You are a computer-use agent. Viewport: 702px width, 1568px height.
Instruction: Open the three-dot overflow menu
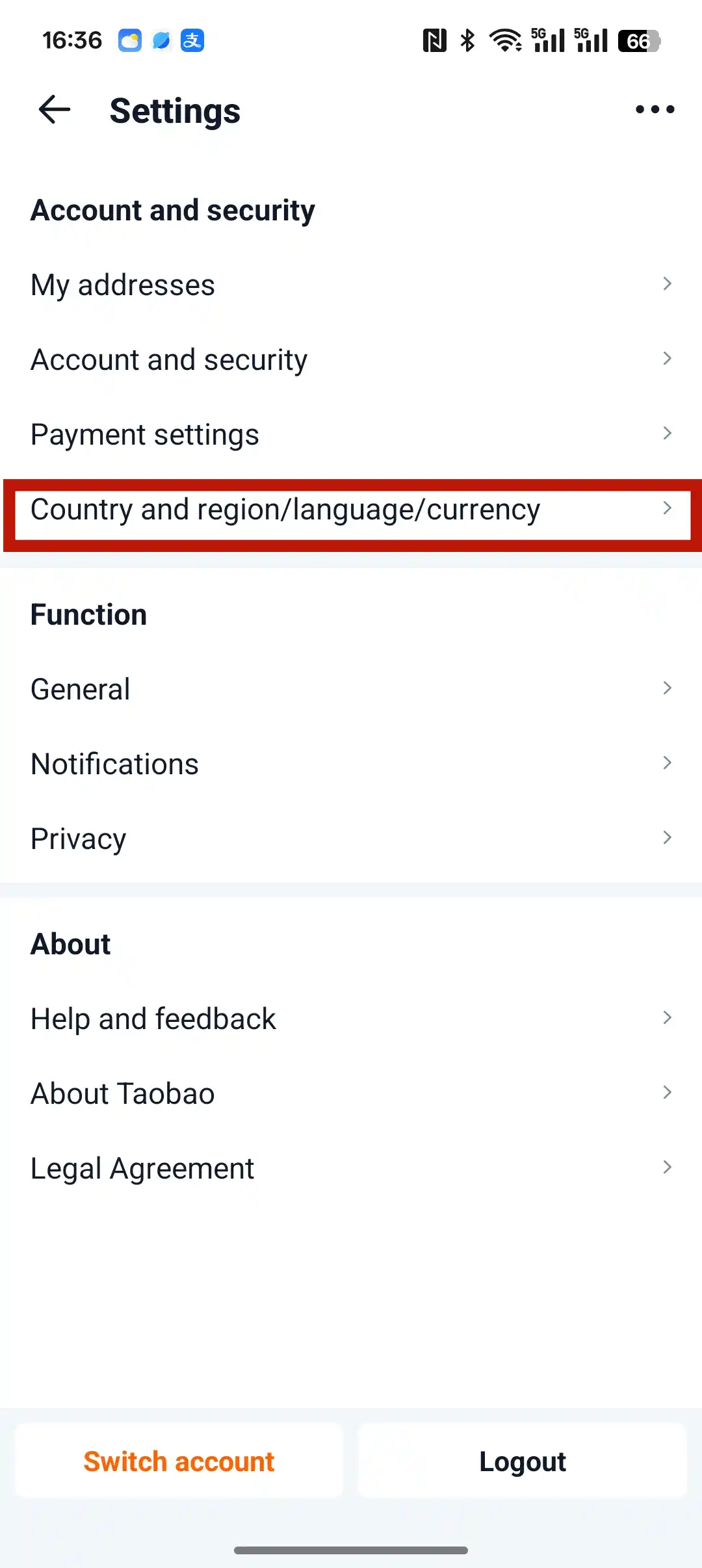tap(655, 109)
